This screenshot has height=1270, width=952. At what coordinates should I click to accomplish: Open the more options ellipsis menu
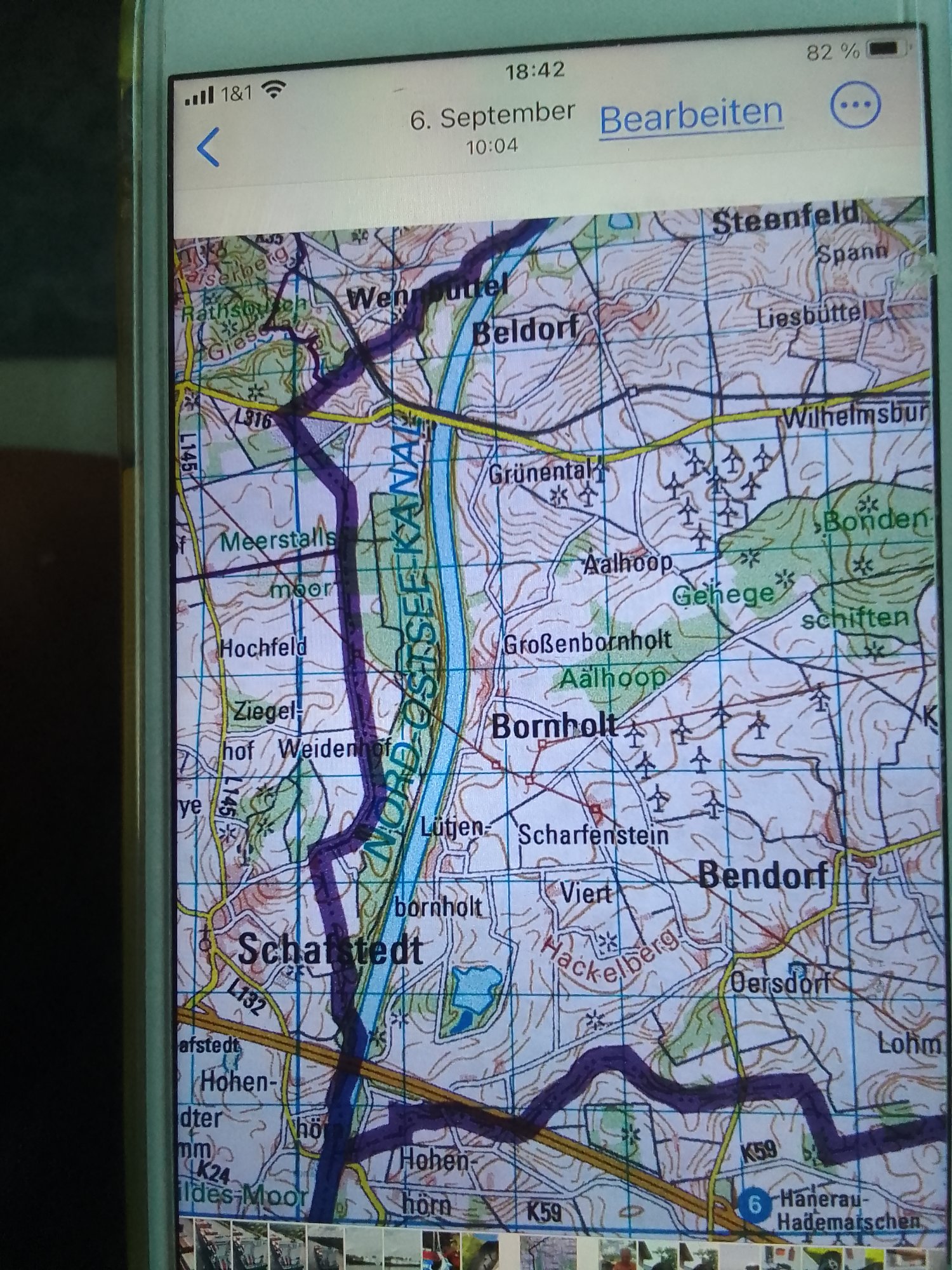(855, 105)
